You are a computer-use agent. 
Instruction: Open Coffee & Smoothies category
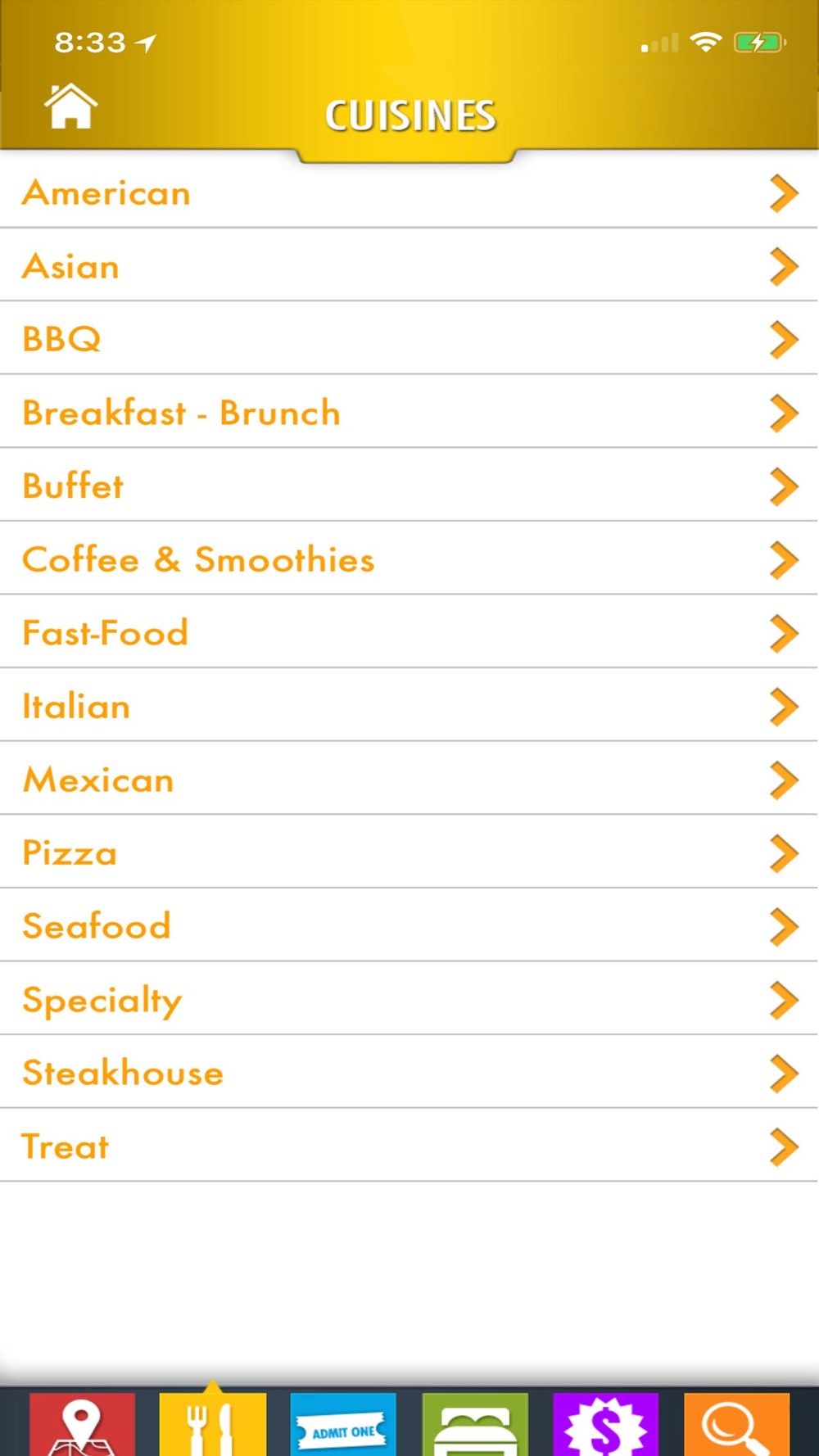point(409,558)
